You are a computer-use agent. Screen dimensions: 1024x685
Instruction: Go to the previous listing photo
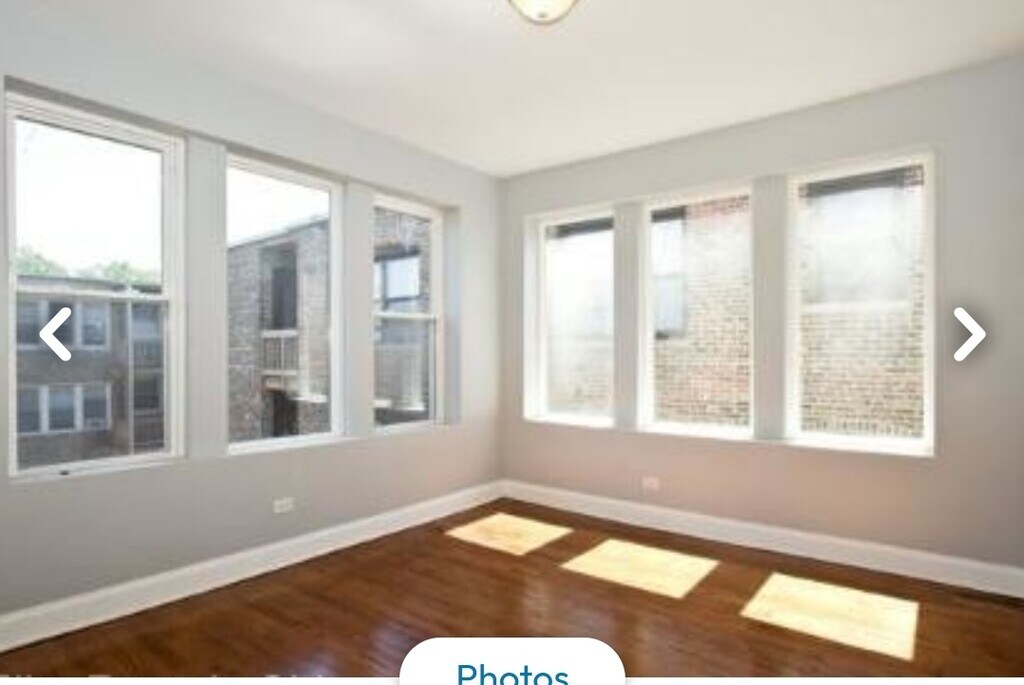click(x=56, y=334)
